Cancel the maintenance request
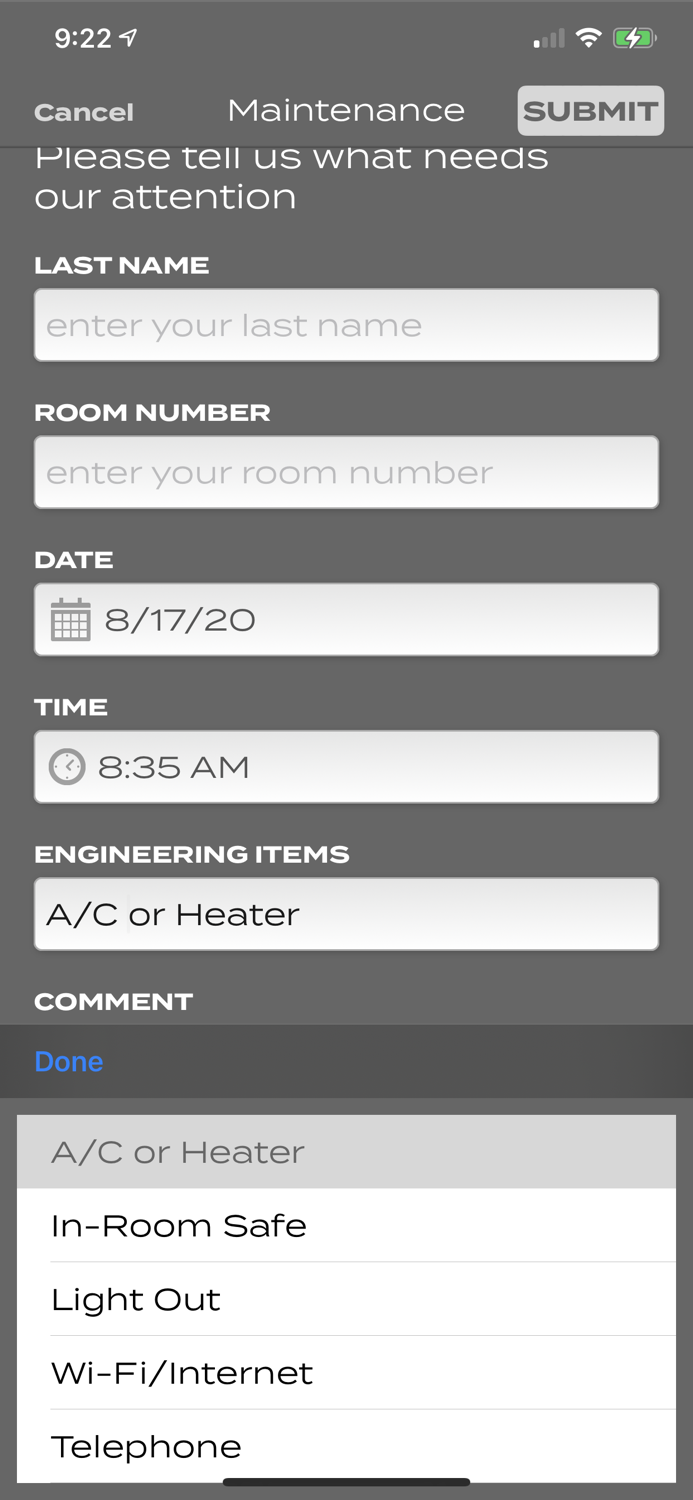This screenshot has height=1500, width=693. click(x=84, y=112)
